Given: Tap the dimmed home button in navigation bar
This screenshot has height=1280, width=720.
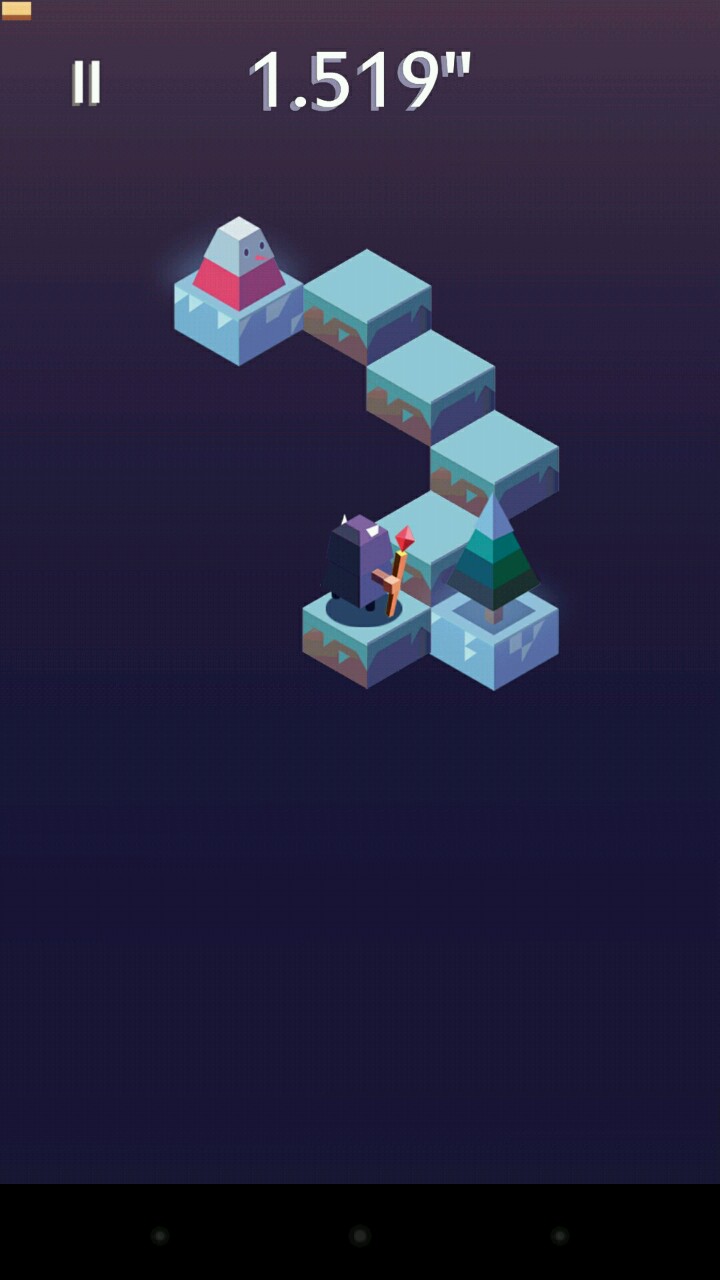Looking at the screenshot, I should click(x=360, y=1236).
